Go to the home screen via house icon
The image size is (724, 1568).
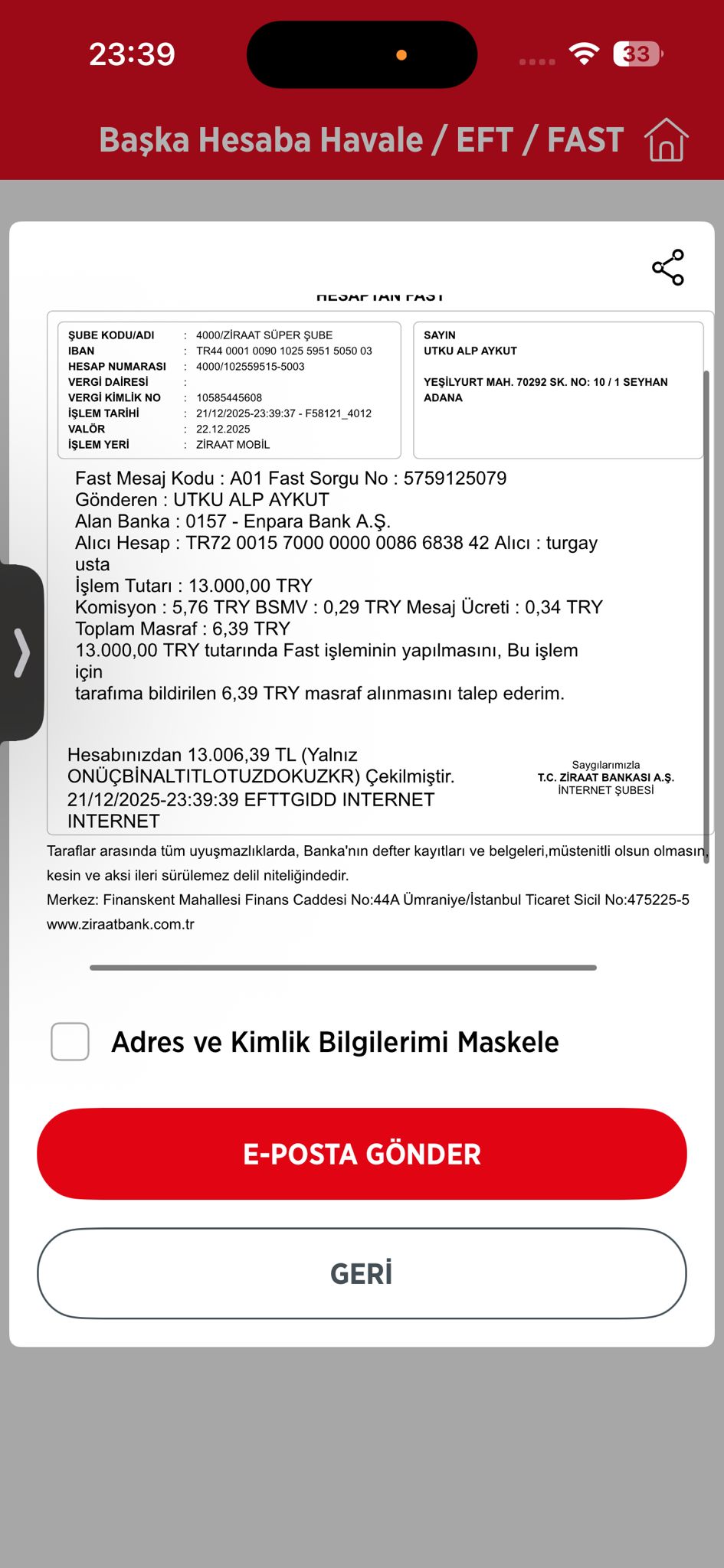pos(666,139)
